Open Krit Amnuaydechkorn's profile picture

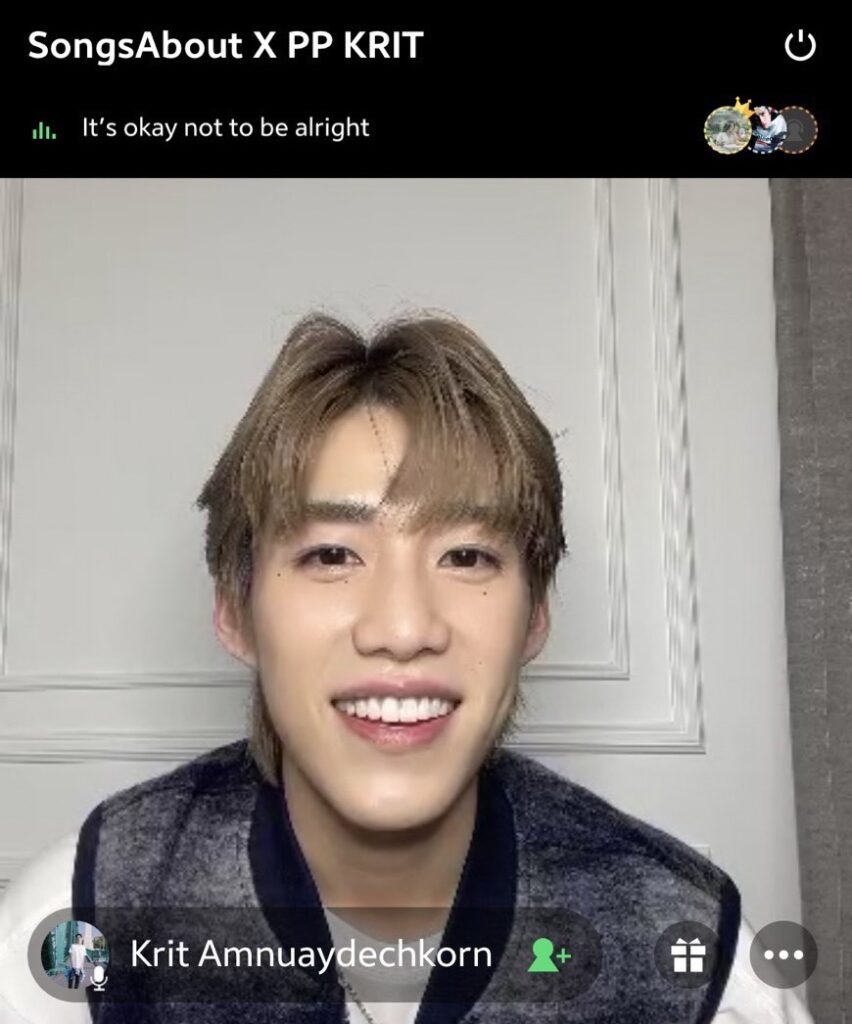pyautogui.click(x=75, y=955)
